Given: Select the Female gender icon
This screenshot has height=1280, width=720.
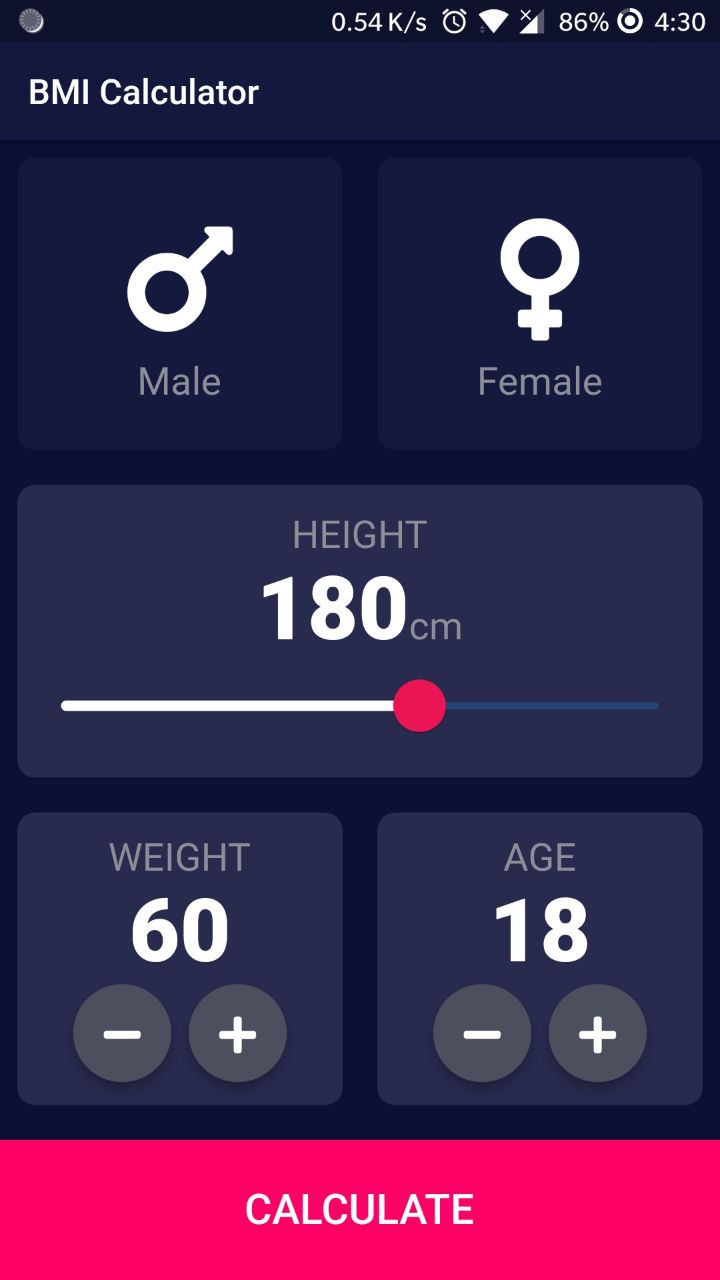Looking at the screenshot, I should click(540, 275).
